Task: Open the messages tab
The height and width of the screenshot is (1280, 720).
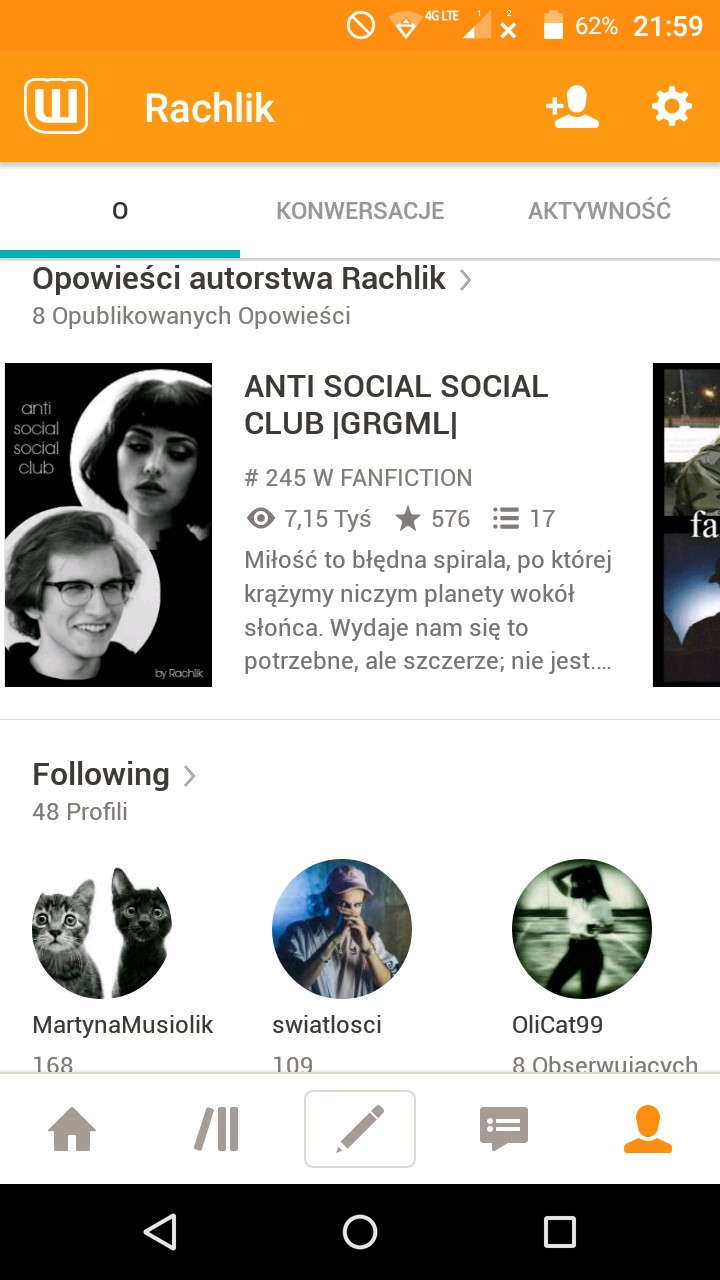Action: tap(504, 1129)
